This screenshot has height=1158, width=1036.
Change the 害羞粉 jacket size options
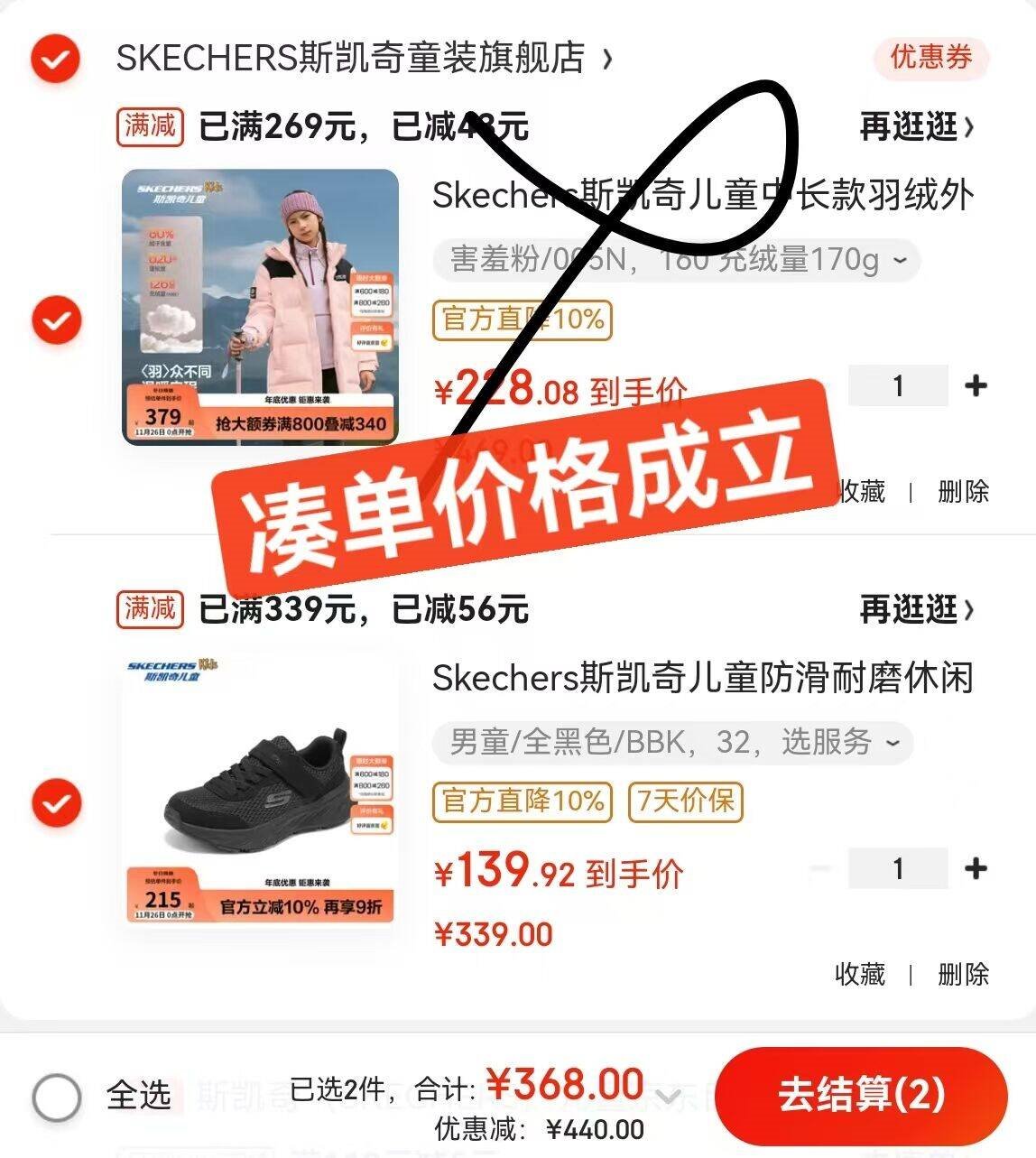click(675, 260)
